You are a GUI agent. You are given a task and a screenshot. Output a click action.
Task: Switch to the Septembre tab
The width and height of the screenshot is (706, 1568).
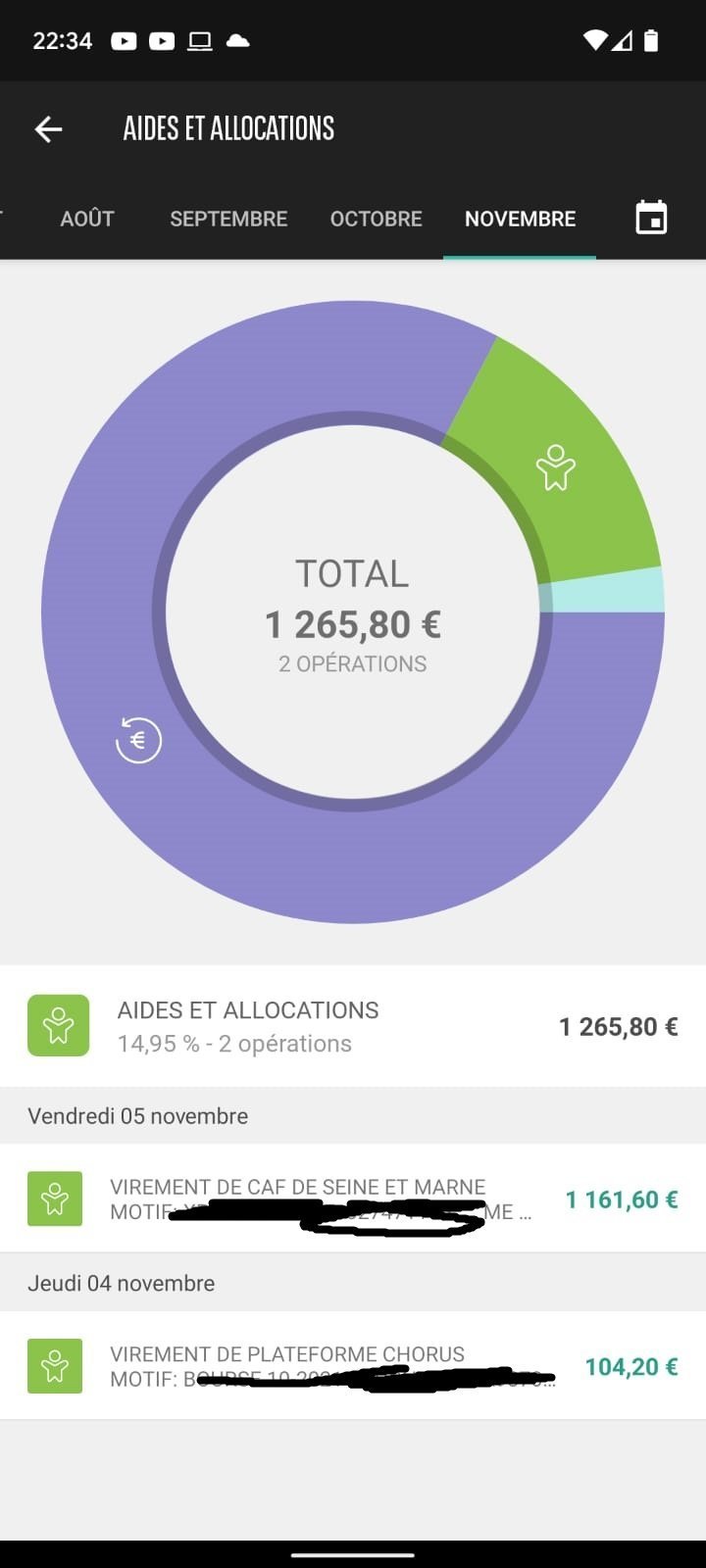pos(228,219)
